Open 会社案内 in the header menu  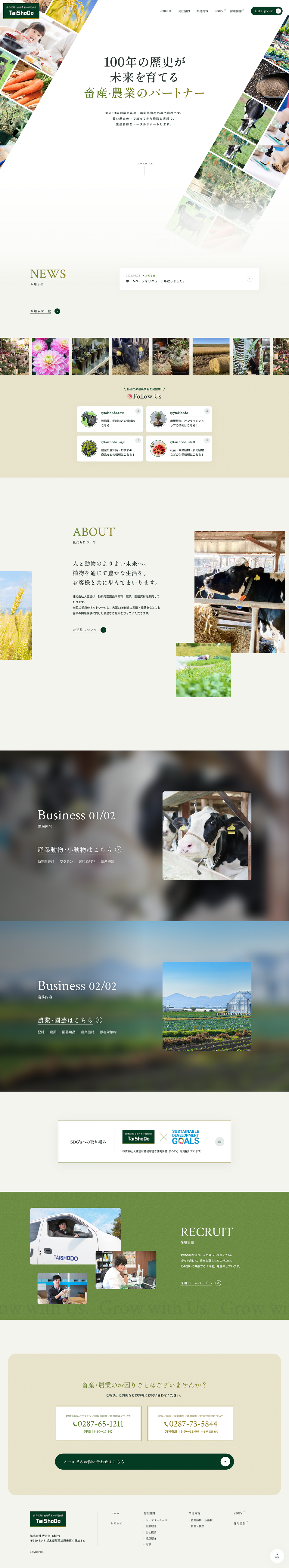[x=184, y=11]
